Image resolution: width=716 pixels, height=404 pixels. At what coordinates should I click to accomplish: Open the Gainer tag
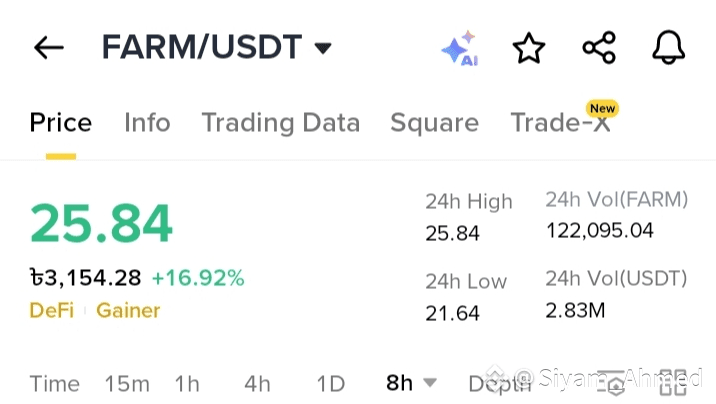(128, 310)
